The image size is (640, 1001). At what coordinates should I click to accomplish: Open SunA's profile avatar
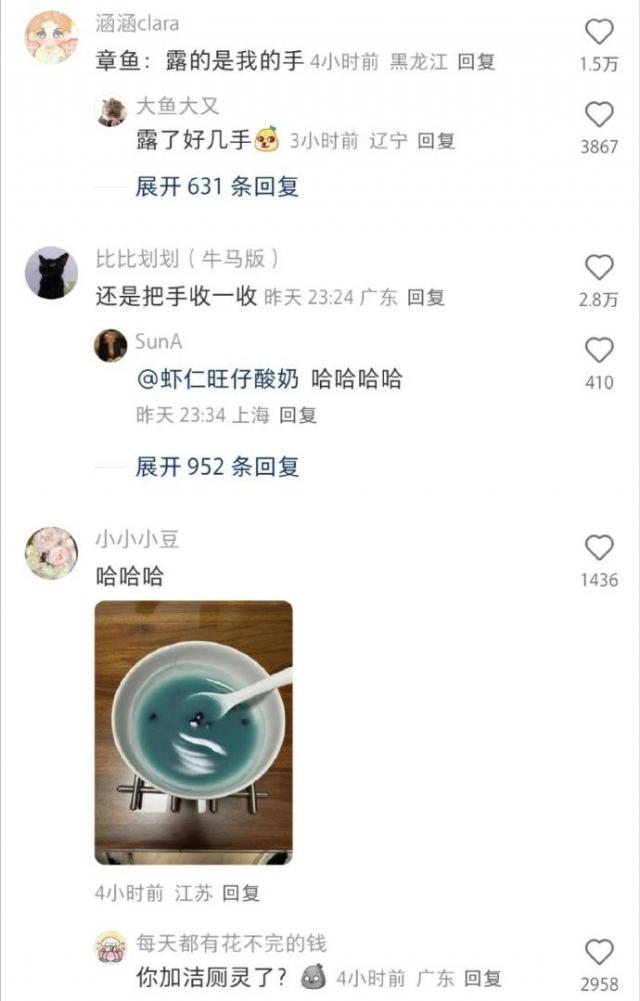pyautogui.click(x=110, y=346)
